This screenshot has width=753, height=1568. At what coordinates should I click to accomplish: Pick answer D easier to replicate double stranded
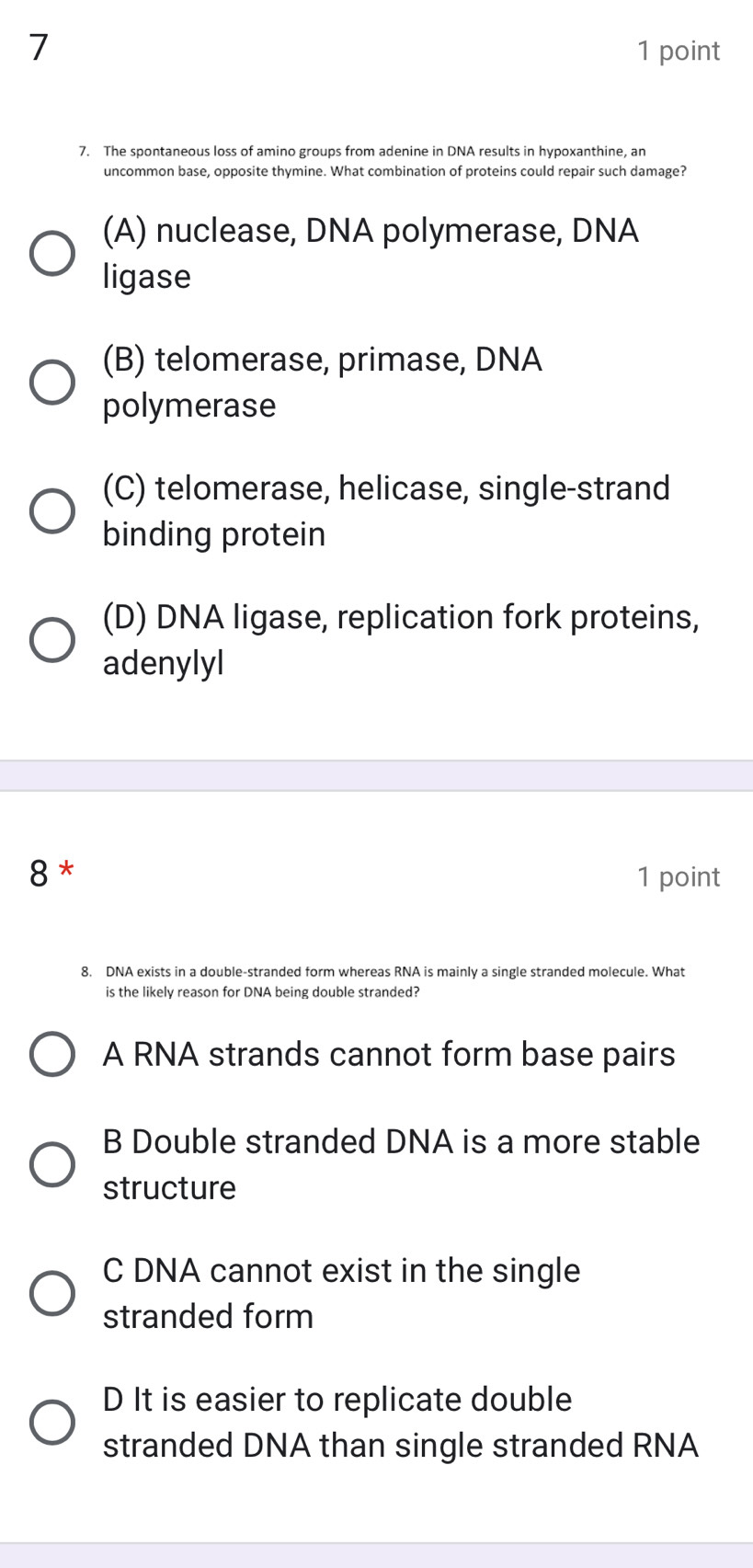point(52,1422)
